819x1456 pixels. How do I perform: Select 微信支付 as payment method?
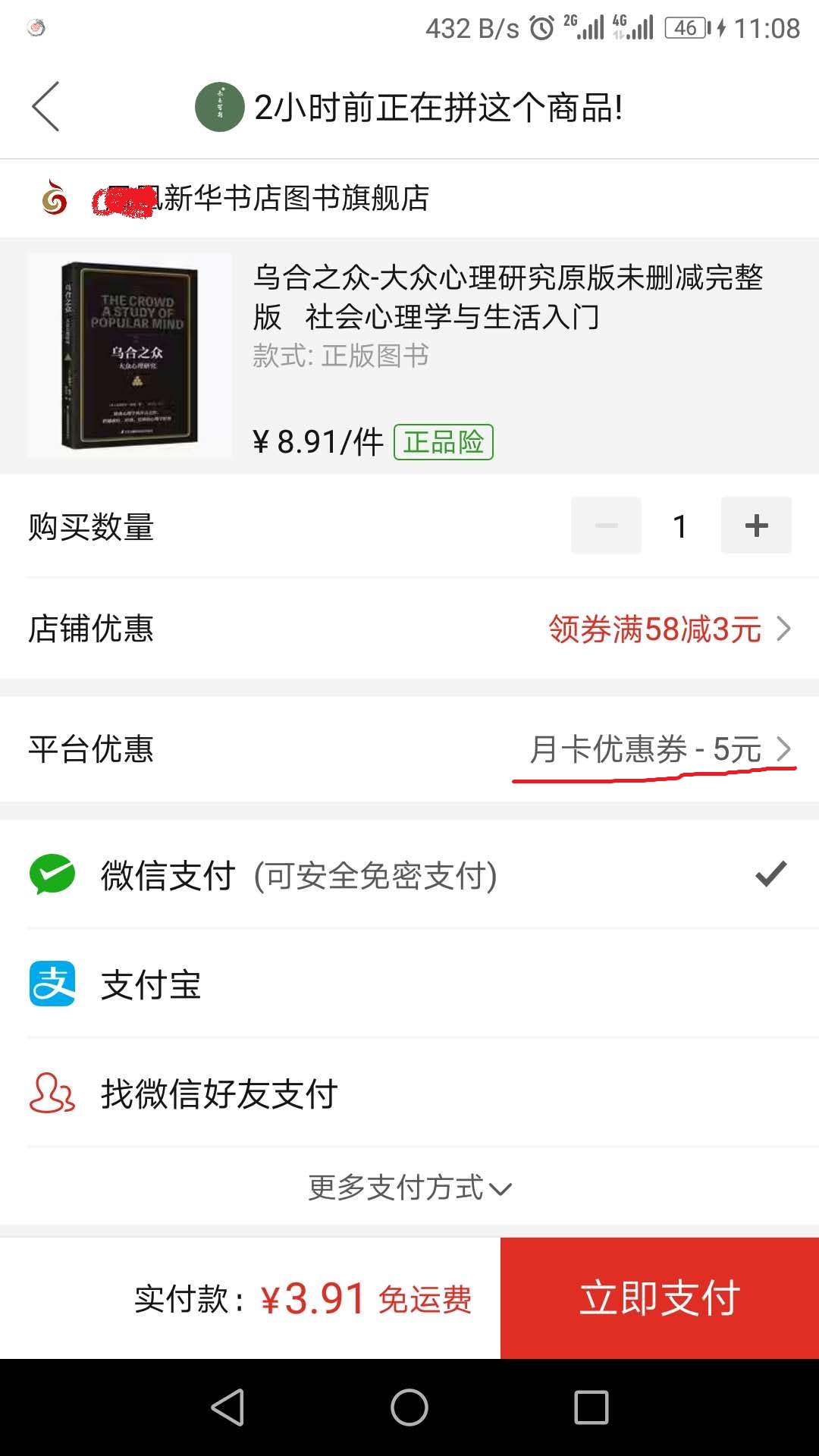click(409, 875)
